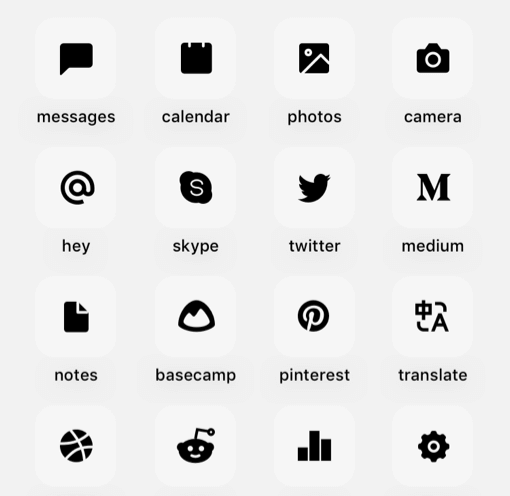Open the Dribbble basketball icon app
The image size is (510, 496).
pos(76,446)
